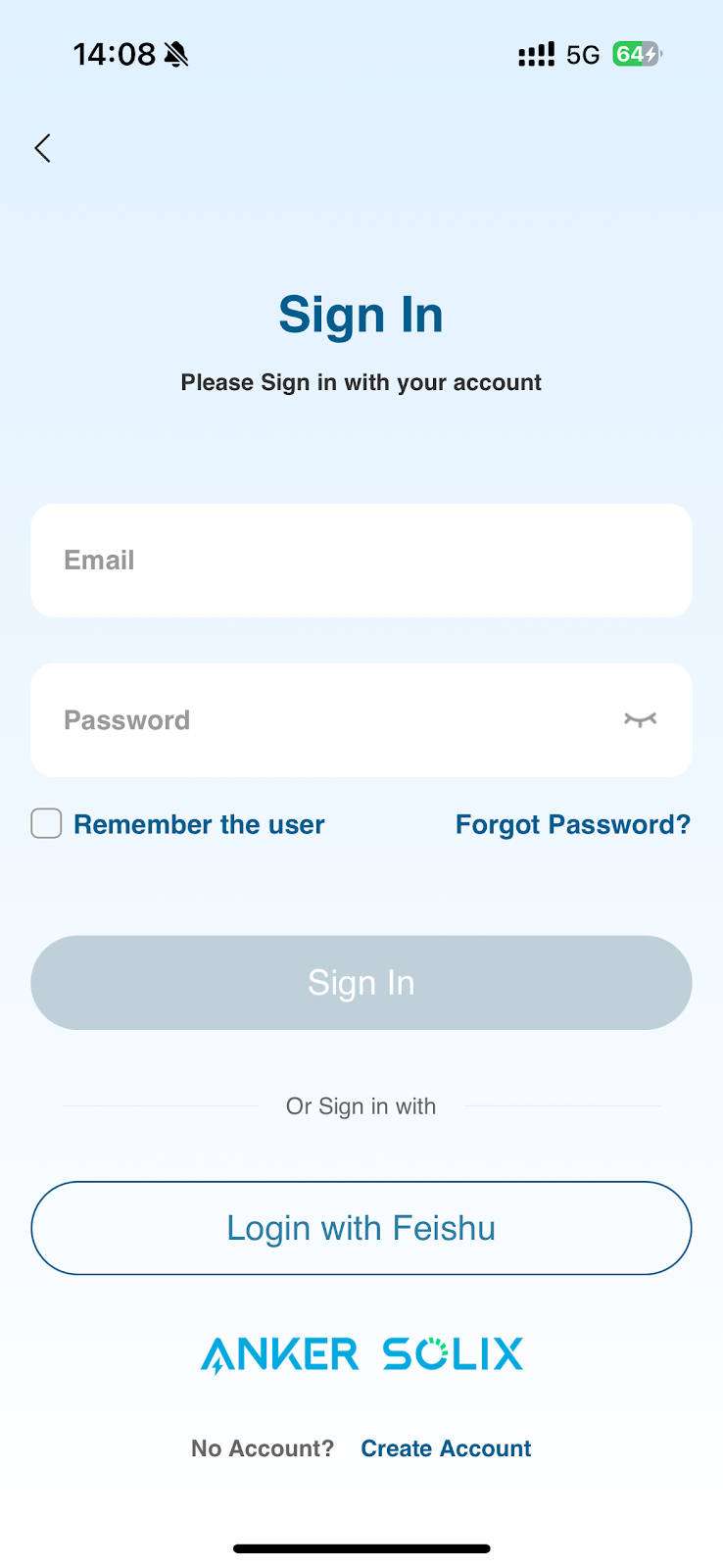Open the Forgot Password link
723x1568 pixels.
572,824
